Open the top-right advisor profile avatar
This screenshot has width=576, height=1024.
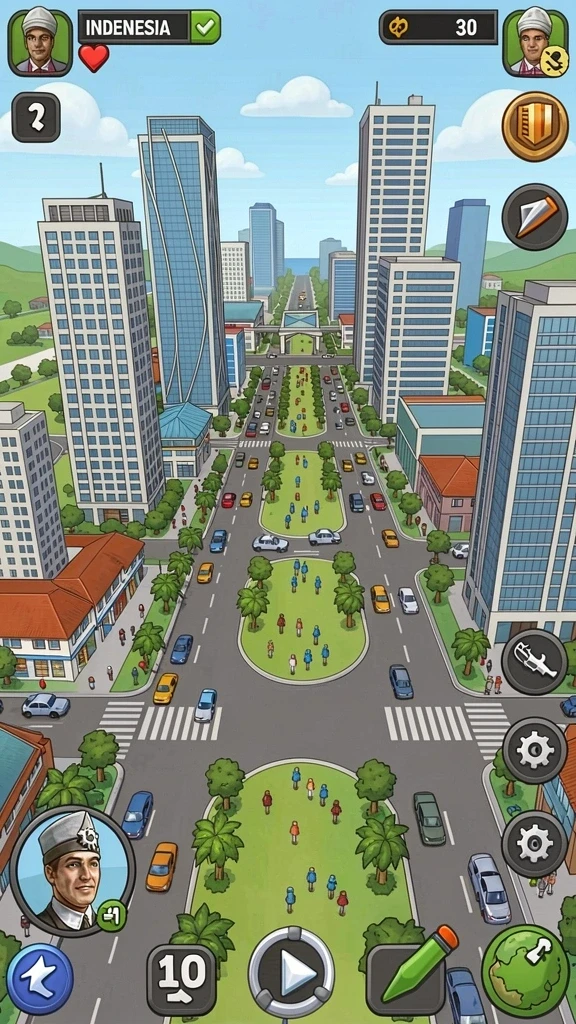tap(535, 42)
